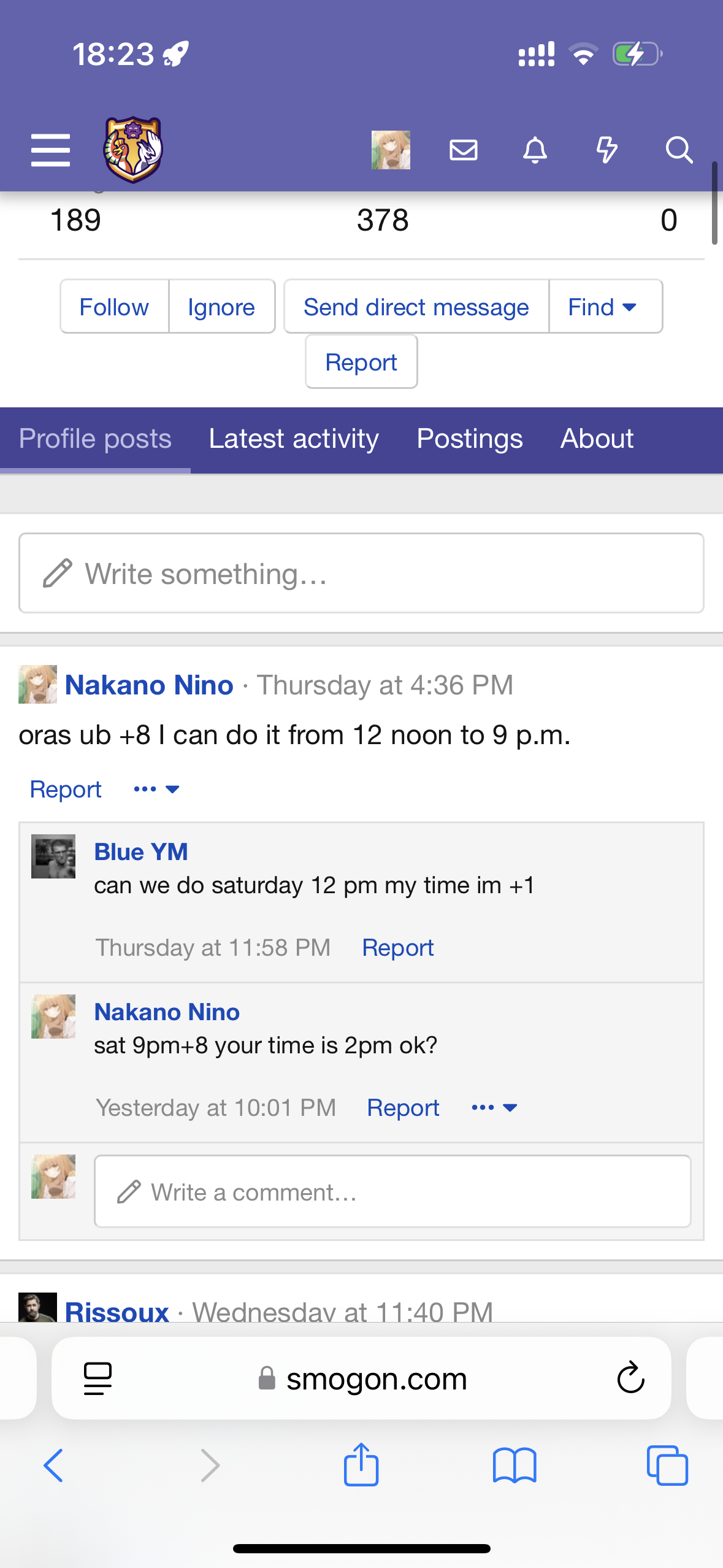This screenshot has width=723, height=1568.
Task: Expand the Find dropdown
Action: pos(604,307)
